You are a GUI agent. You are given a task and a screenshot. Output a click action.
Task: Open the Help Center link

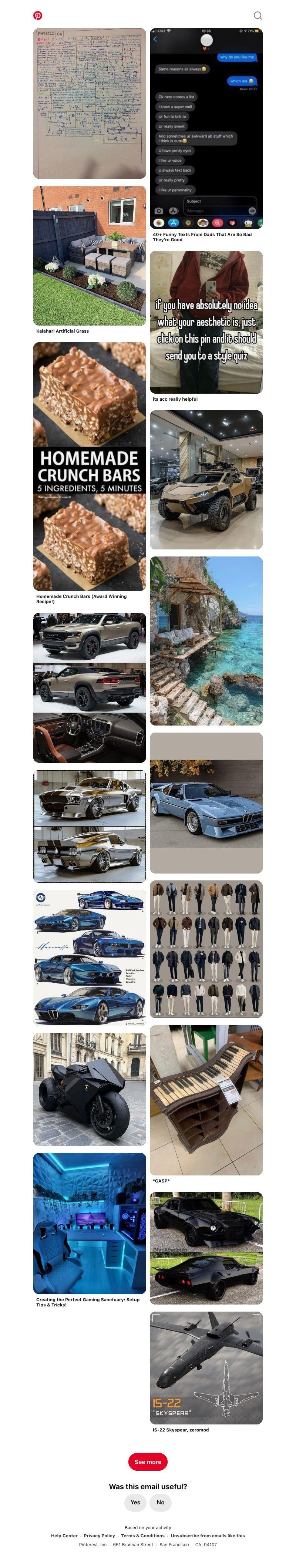(x=64, y=1536)
